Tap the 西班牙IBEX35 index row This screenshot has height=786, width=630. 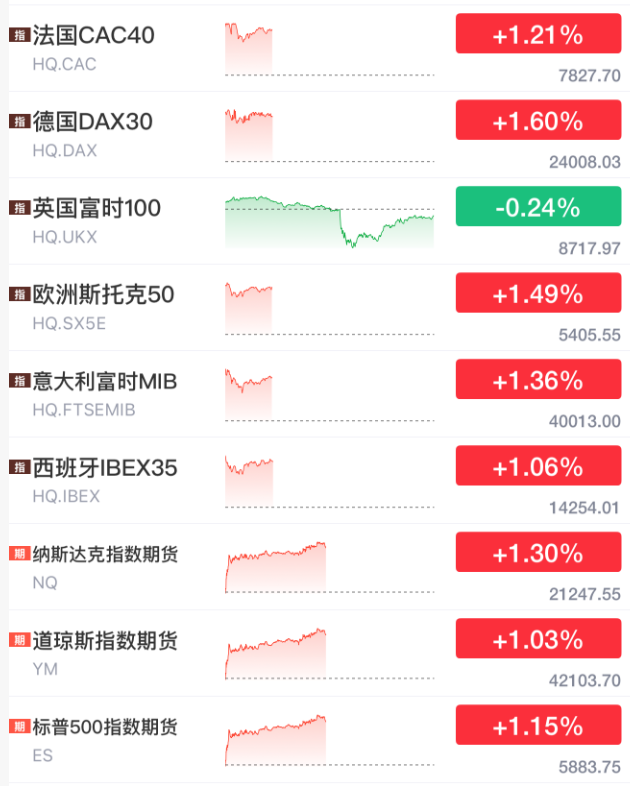(x=105, y=467)
